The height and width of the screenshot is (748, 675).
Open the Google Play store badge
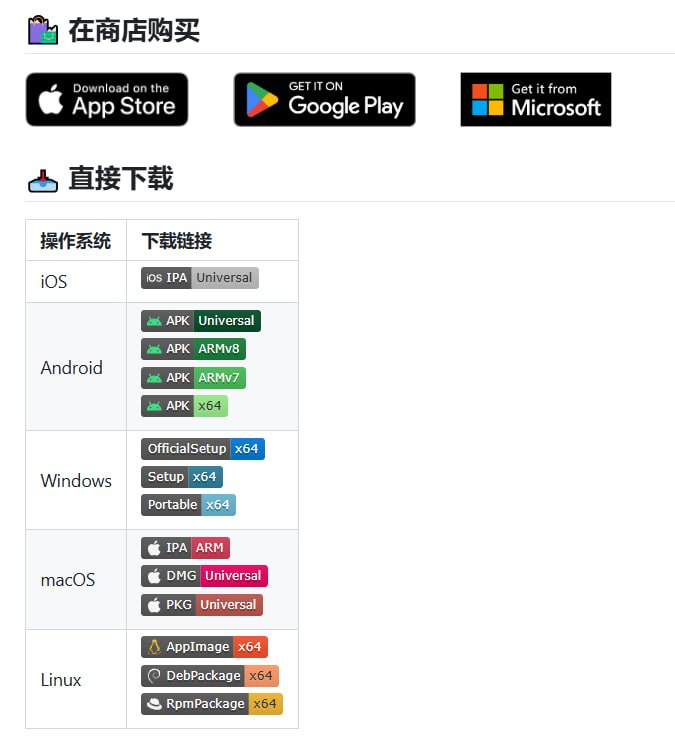pos(324,99)
